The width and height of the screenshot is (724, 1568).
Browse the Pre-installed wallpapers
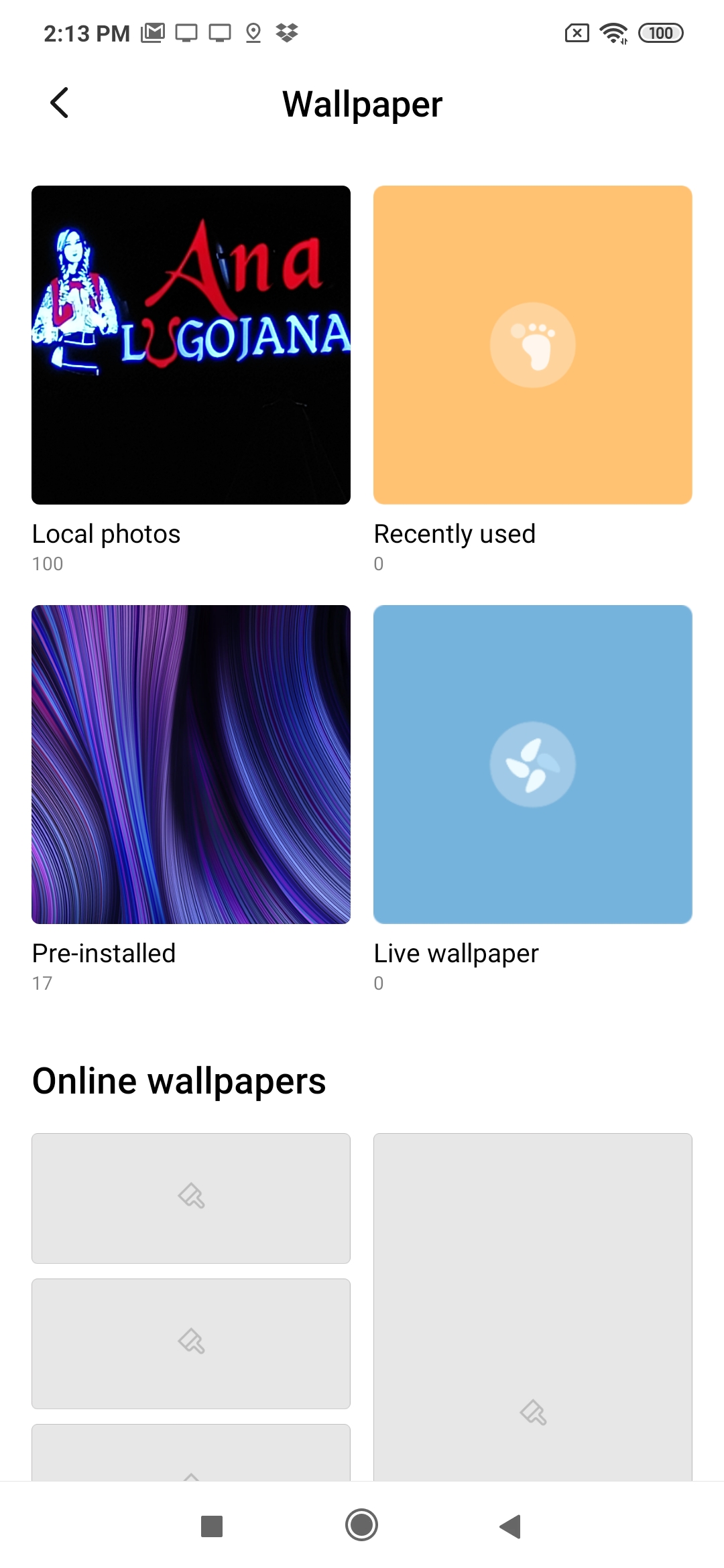pos(191,765)
